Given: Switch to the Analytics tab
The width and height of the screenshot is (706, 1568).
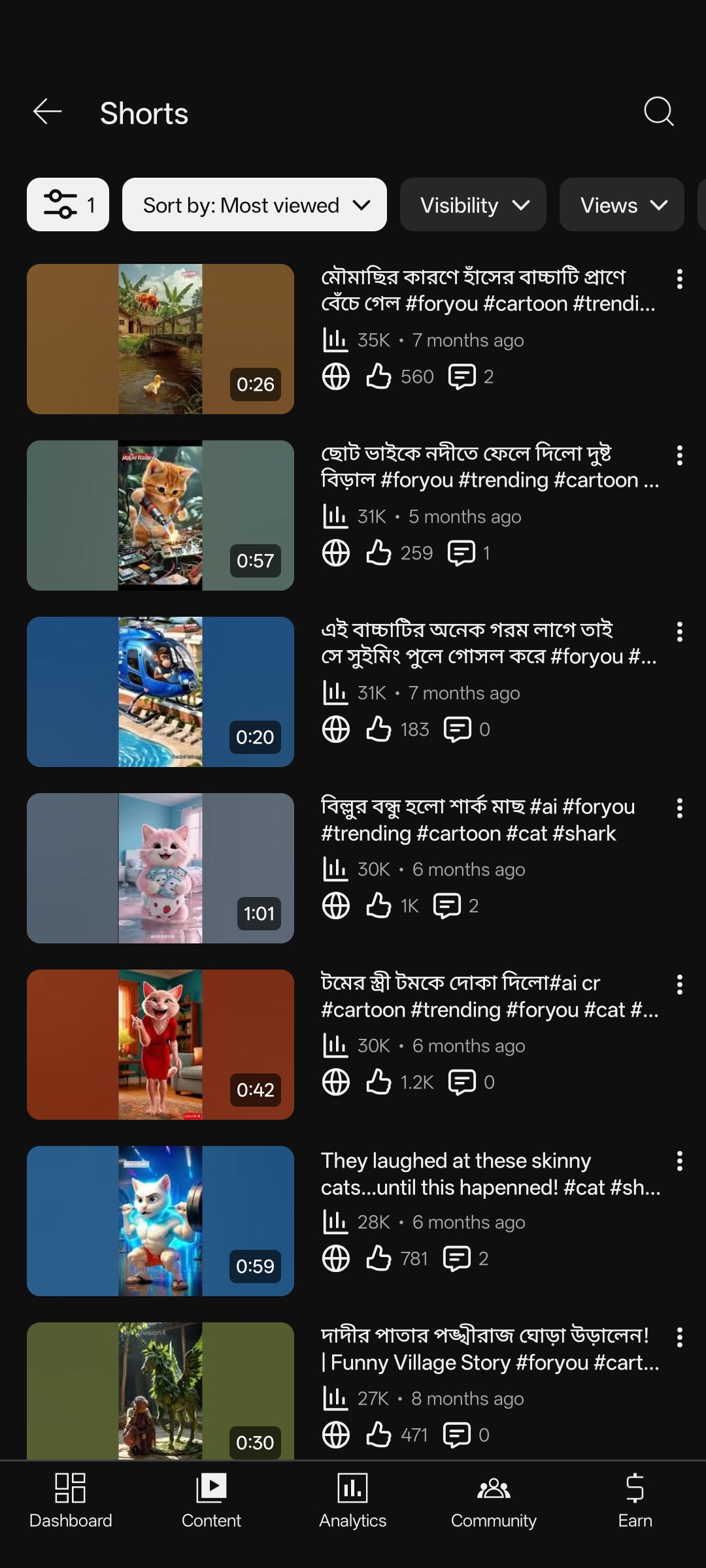Looking at the screenshot, I should tap(353, 1501).
